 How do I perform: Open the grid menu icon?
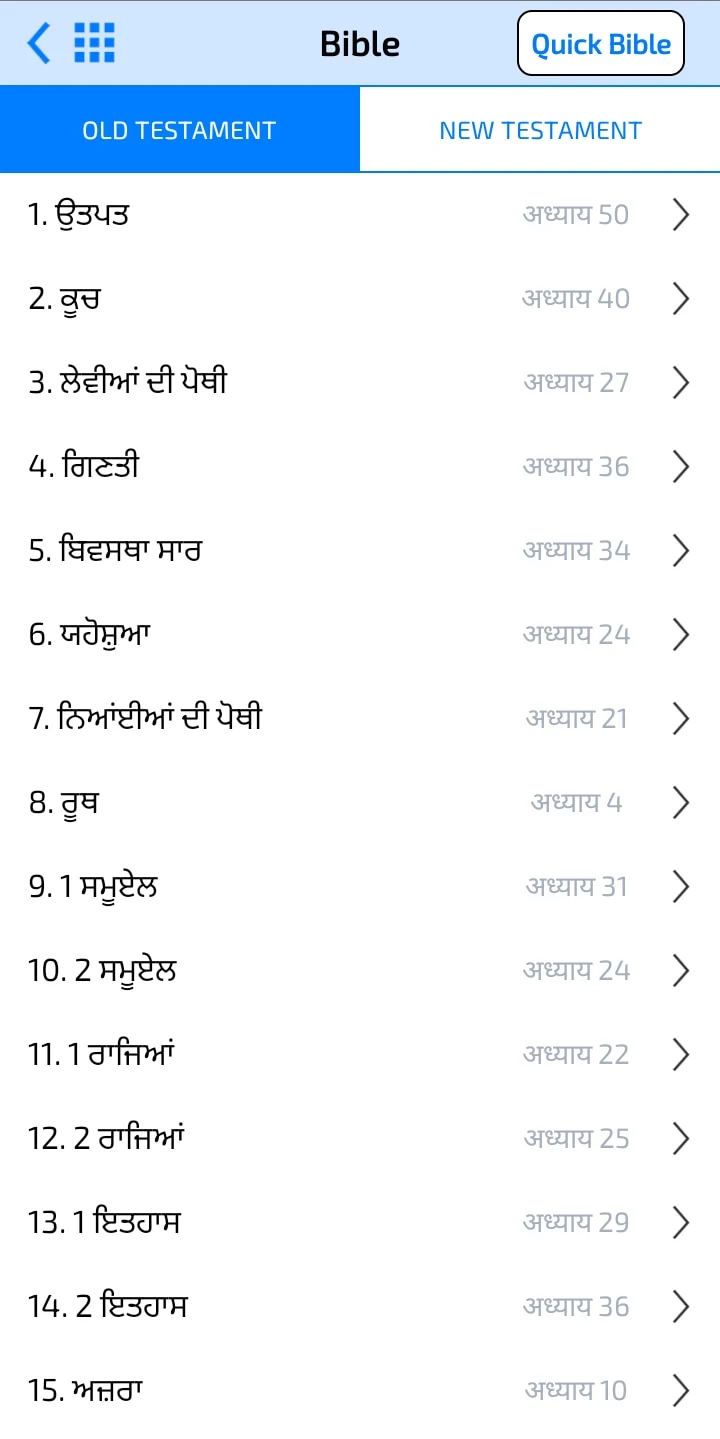[x=95, y=44]
